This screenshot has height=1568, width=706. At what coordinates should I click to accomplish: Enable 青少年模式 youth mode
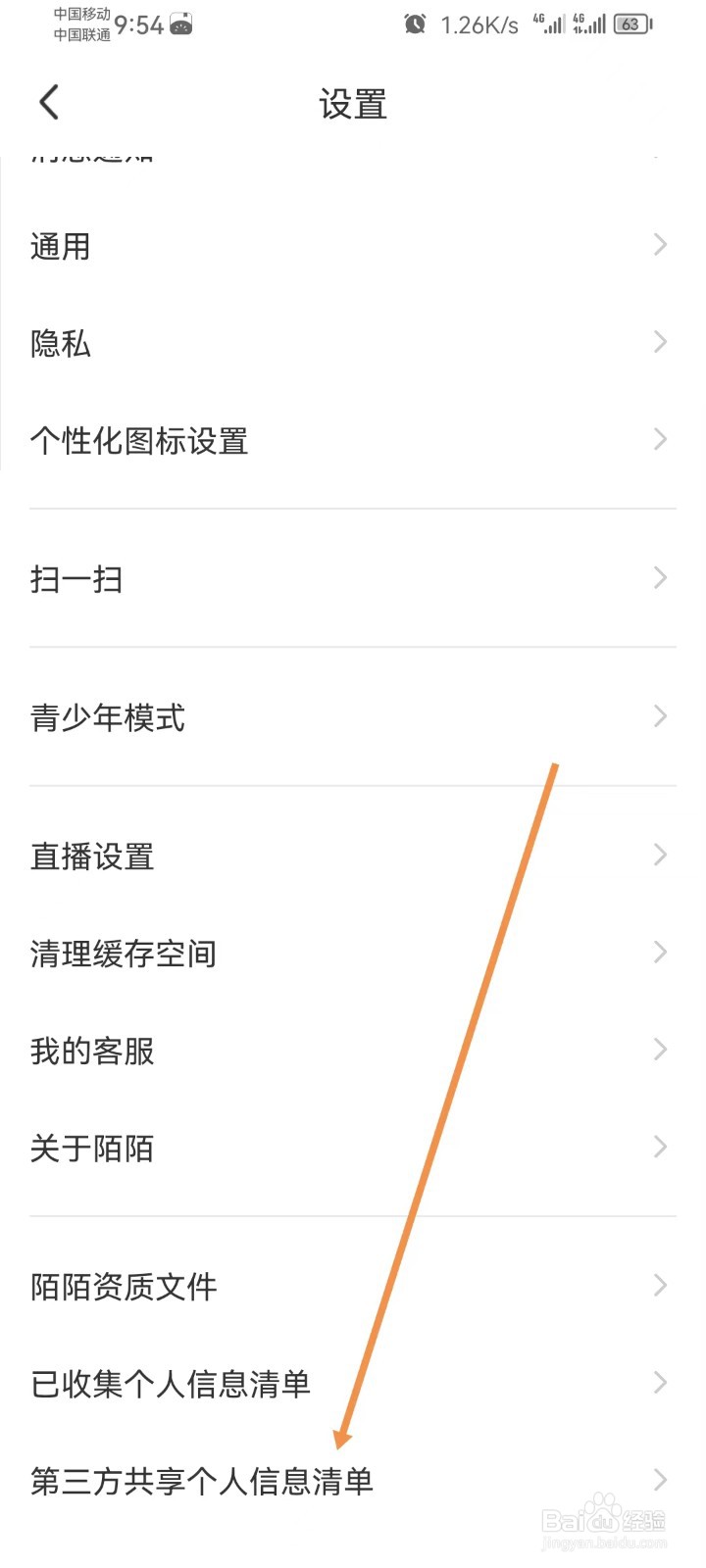click(x=108, y=717)
